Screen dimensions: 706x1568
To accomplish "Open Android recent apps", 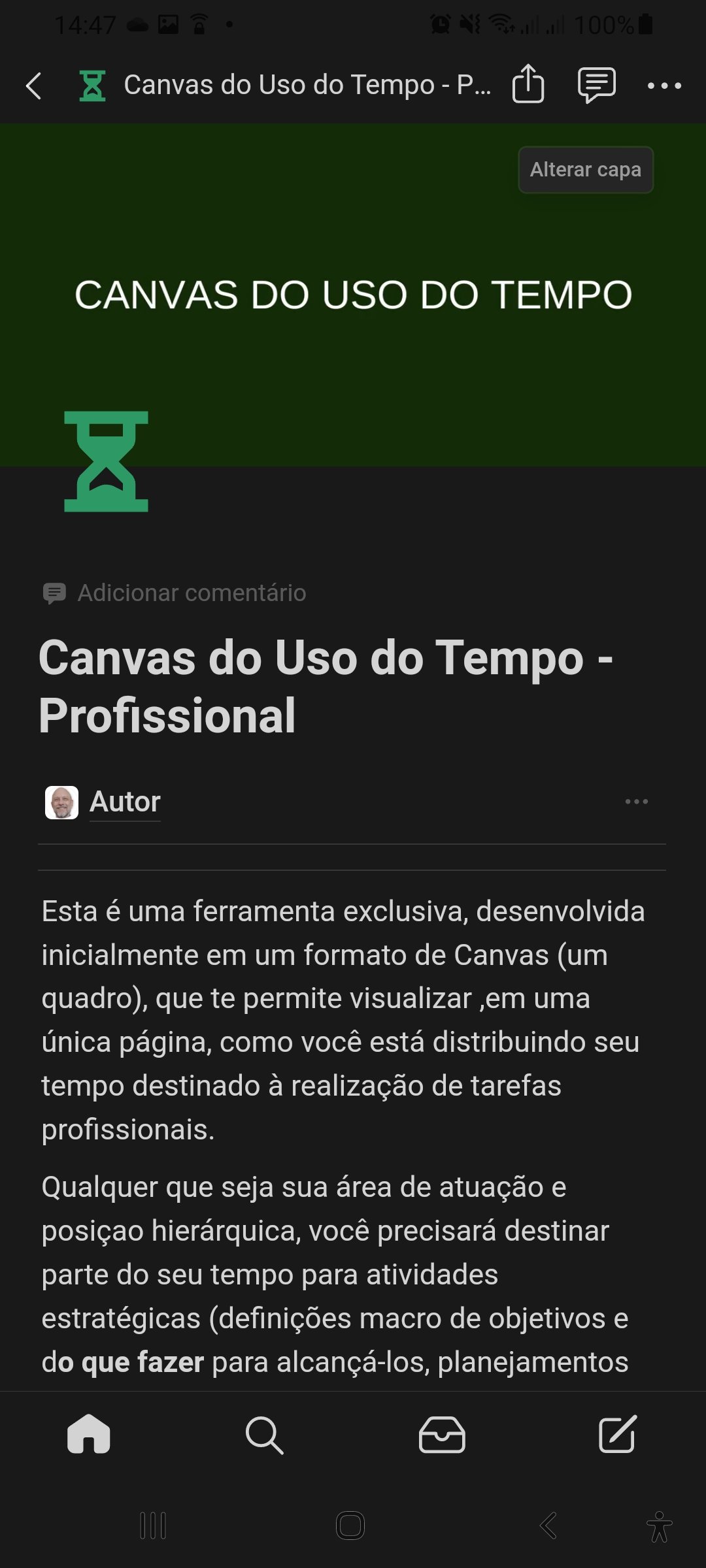I will pyautogui.click(x=153, y=1526).
